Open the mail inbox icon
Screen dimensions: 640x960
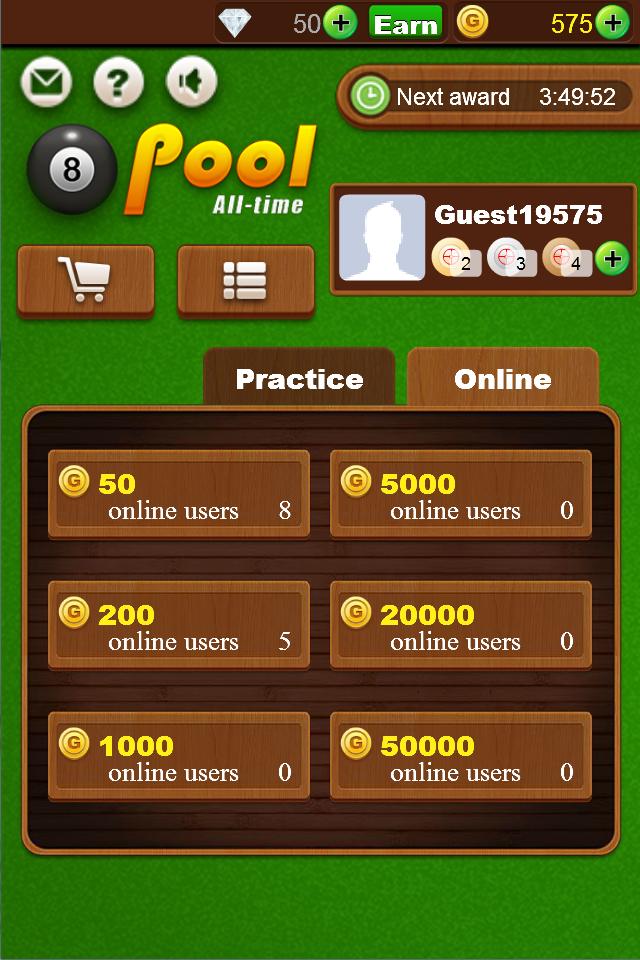(47, 84)
